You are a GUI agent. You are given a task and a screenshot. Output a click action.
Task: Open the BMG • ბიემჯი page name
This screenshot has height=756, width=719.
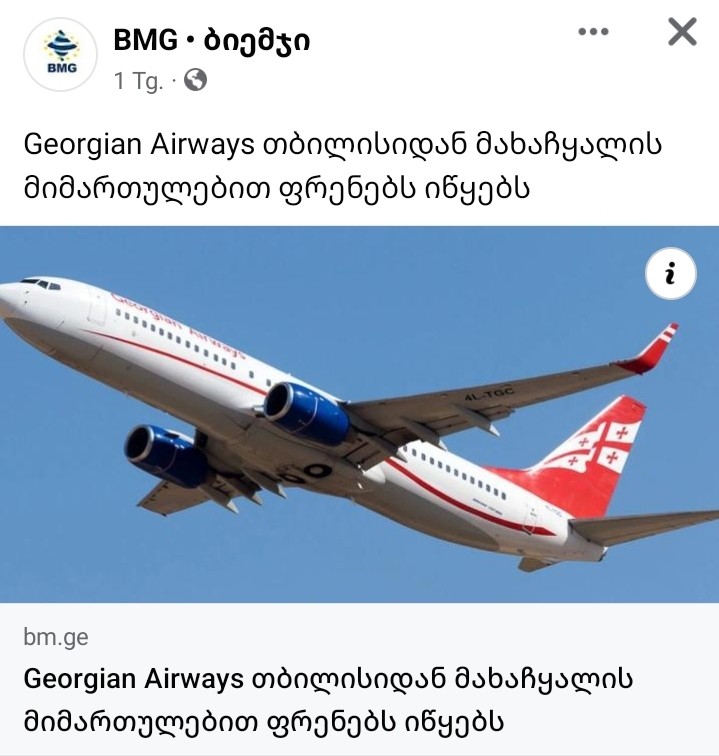[210, 40]
